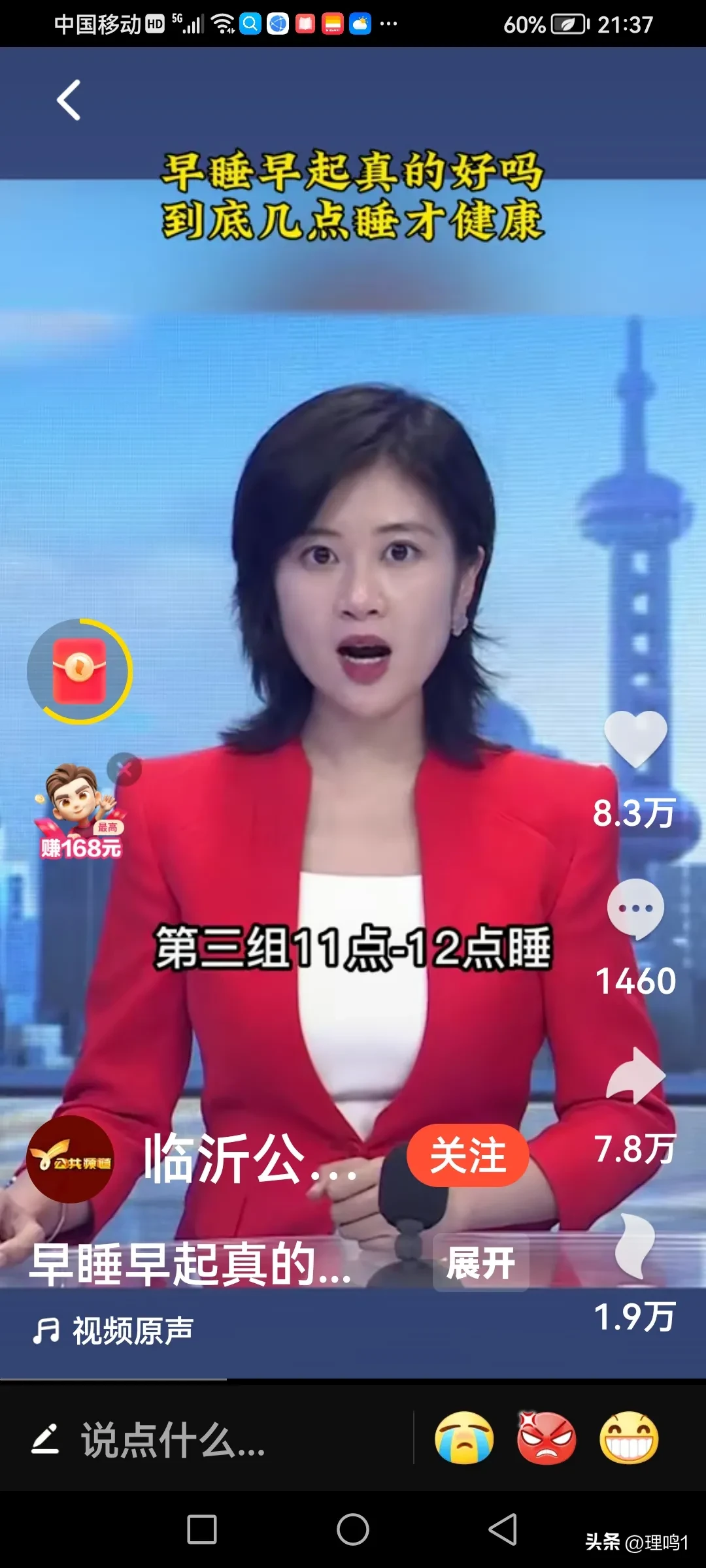Expand the caption with 展开
This screenshot has height=1568, width=706.
click(x=480, y=1263)
